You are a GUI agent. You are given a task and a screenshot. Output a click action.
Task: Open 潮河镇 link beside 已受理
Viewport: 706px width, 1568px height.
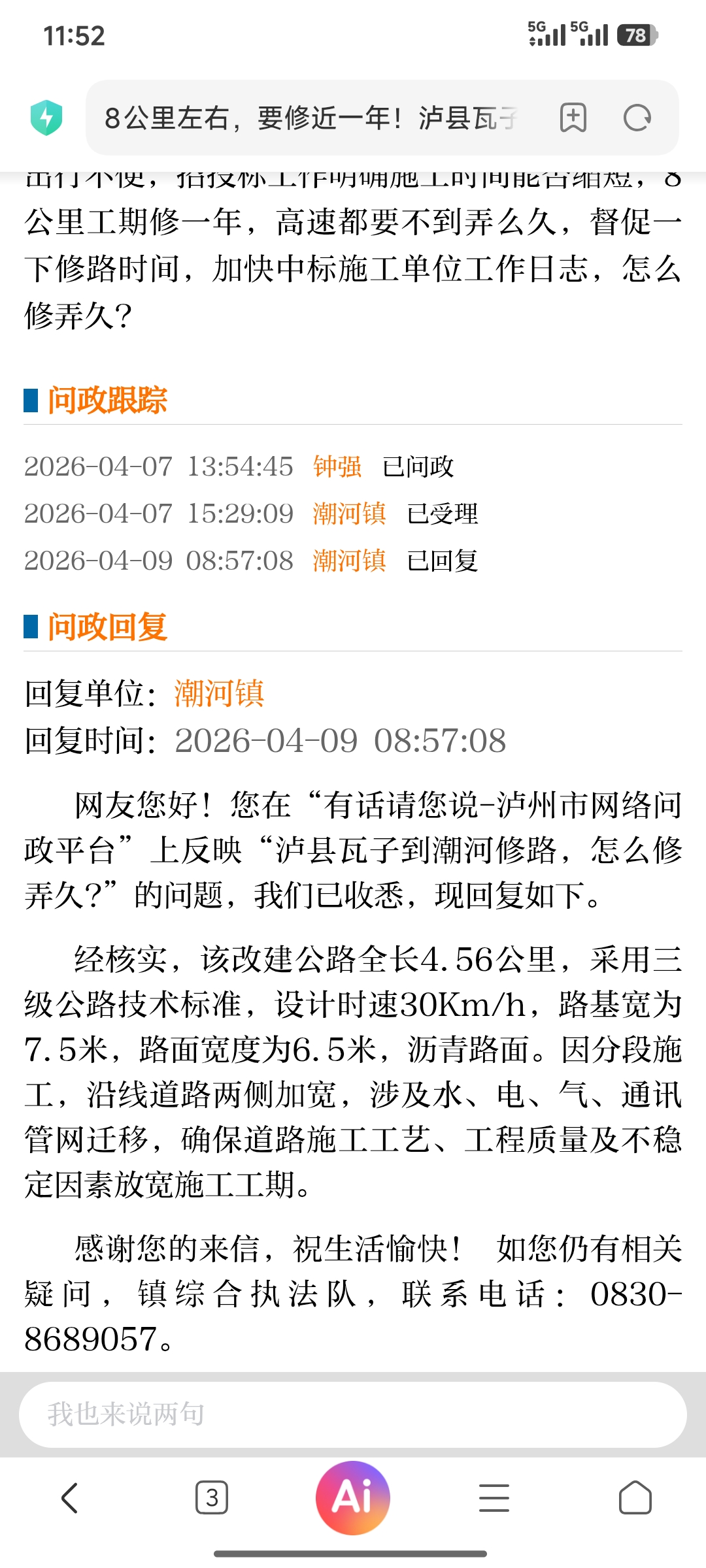point(349,514)
